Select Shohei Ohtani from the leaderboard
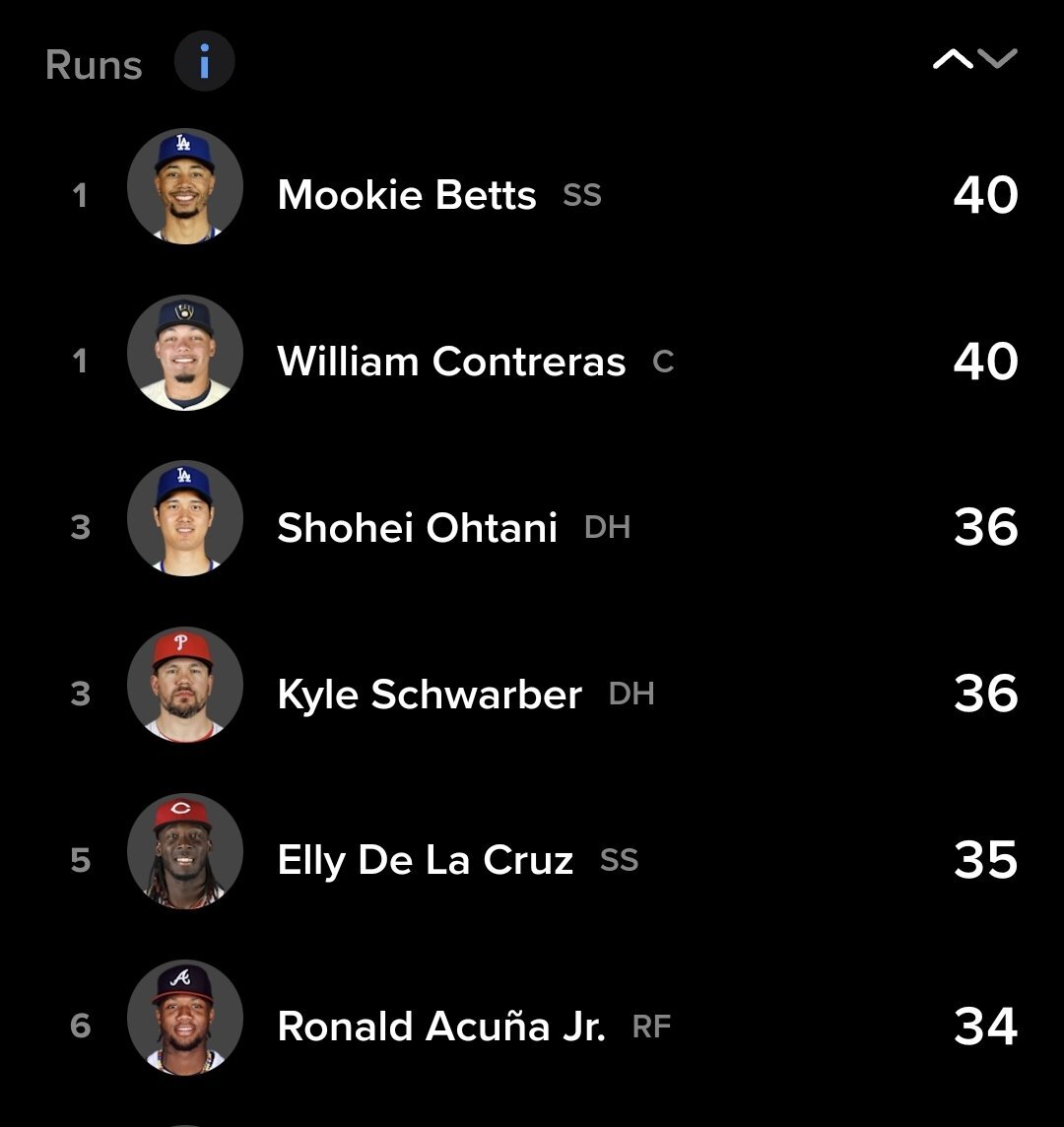 click(x=418, y=528)
